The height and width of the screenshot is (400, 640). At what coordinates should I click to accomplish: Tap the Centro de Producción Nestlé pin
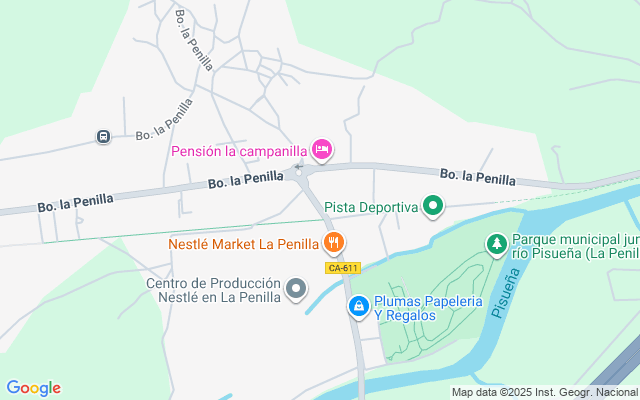coord(295,290)
